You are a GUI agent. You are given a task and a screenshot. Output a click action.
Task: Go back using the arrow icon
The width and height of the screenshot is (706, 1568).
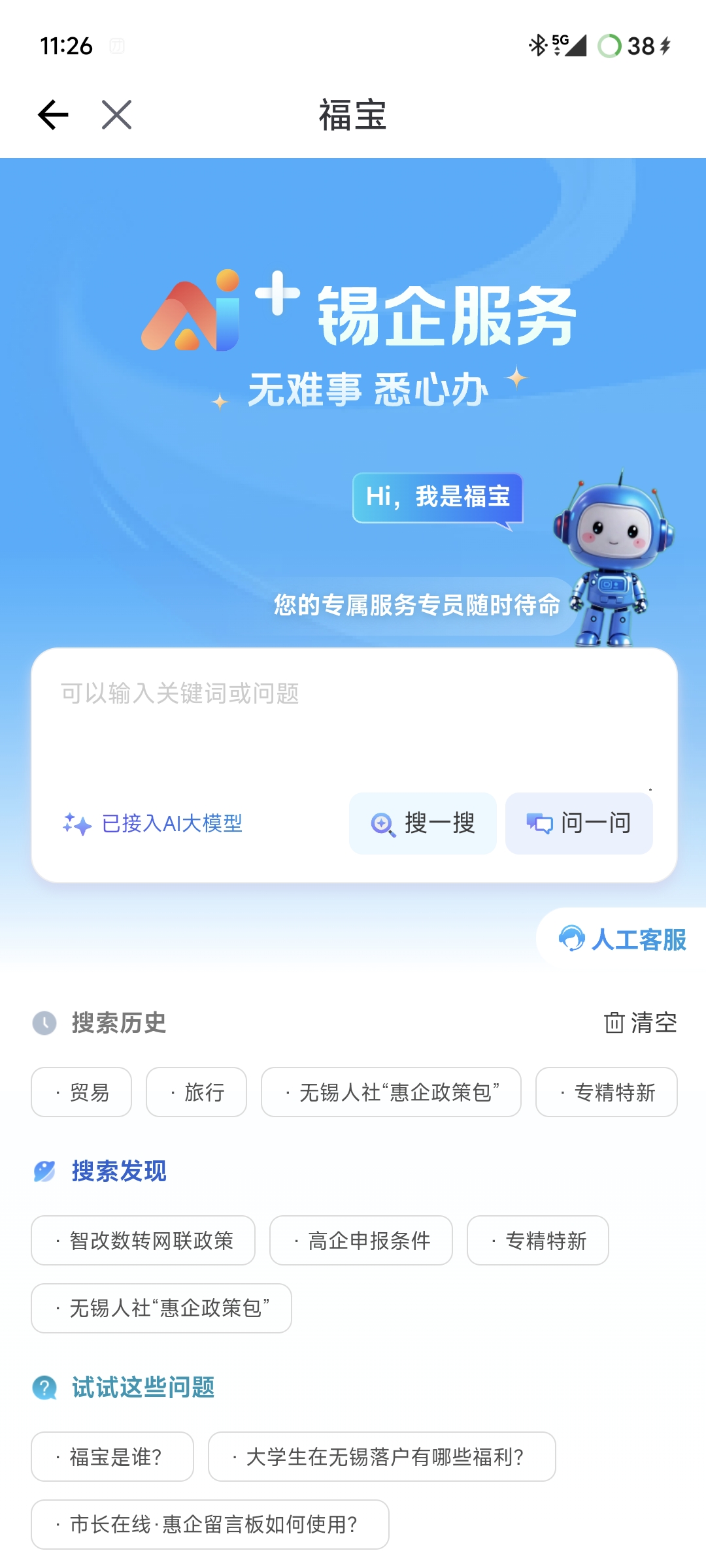pos(53,115)
